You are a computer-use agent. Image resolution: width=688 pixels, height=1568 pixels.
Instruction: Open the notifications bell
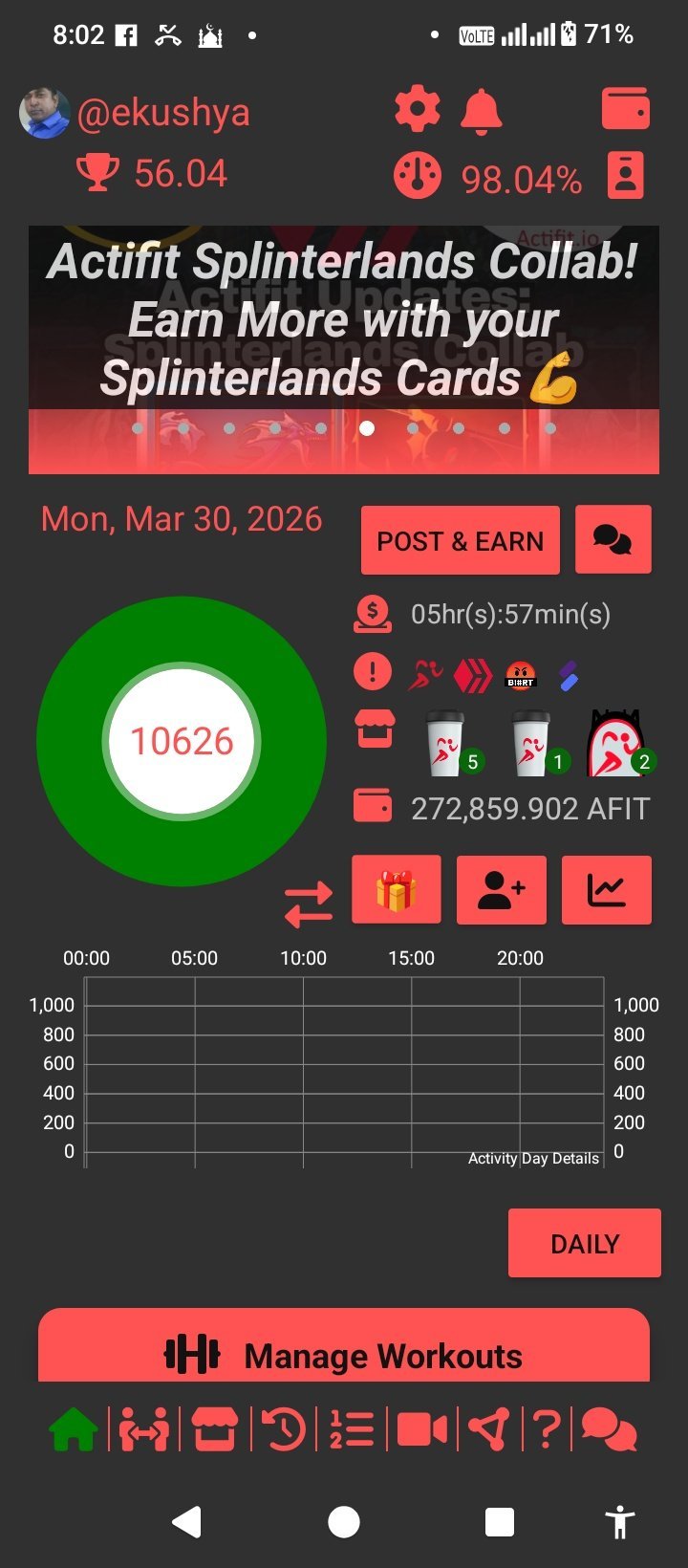[x=481, y=111]
